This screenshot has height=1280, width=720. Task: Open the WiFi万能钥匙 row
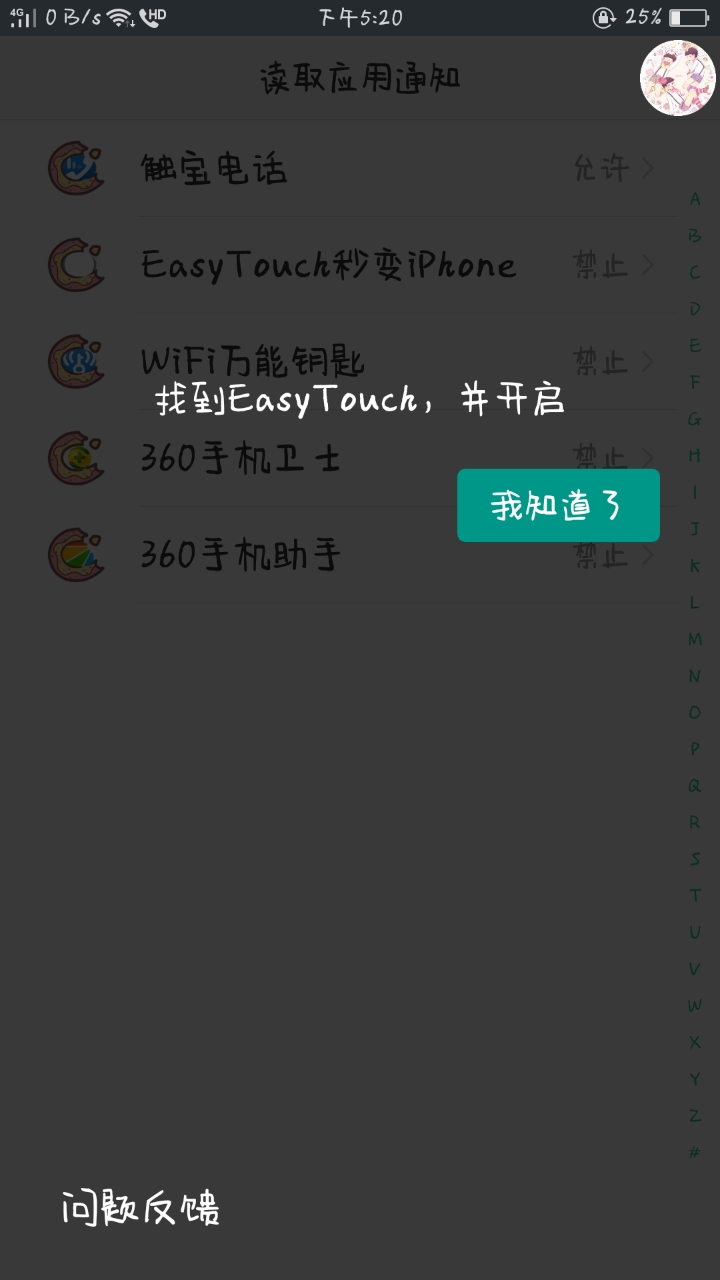pos(360,361)
